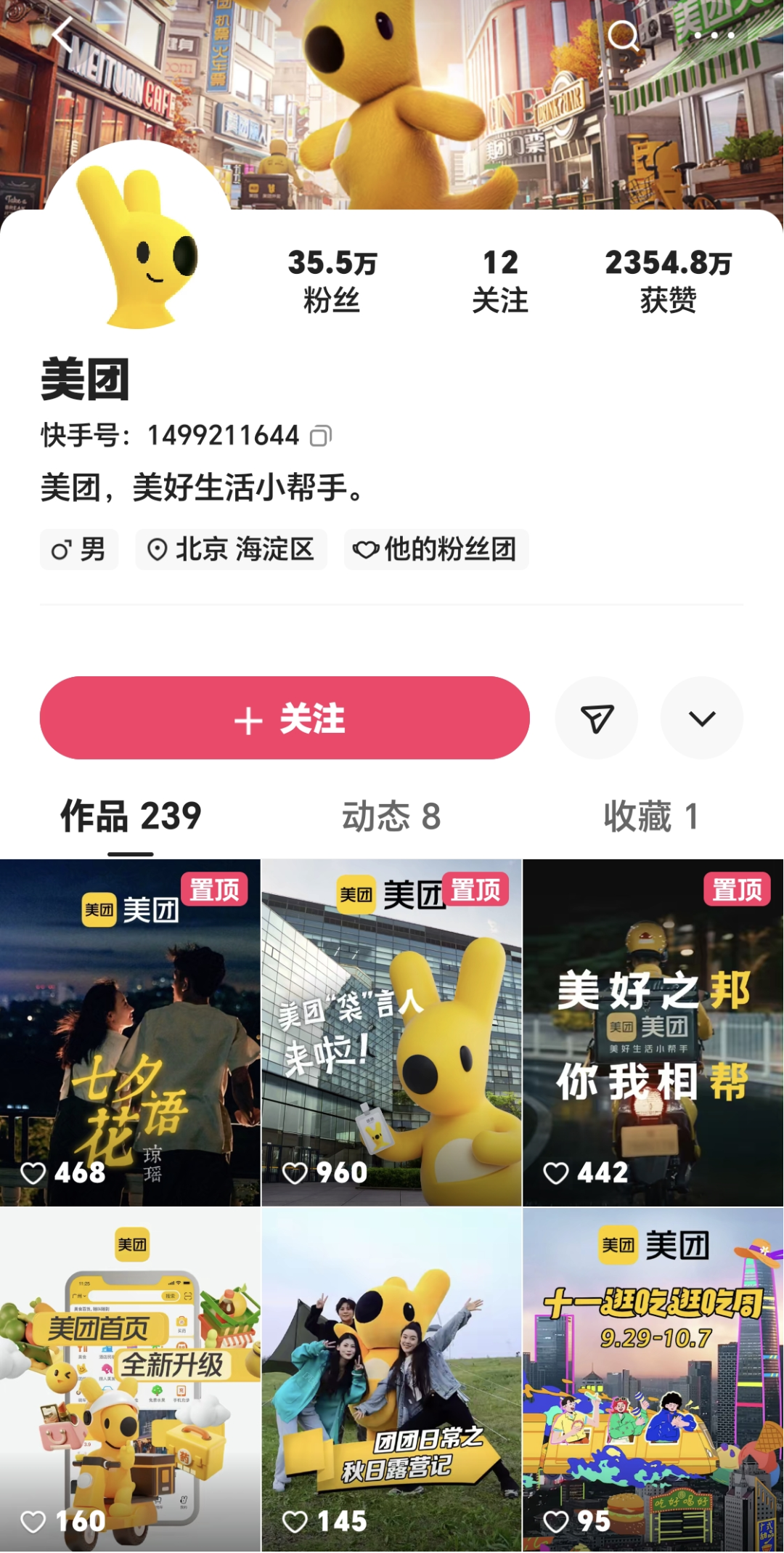Copy the 快手号 ID with copy icon
Viewport: 784px width, 1553px height.
point(320,436)
